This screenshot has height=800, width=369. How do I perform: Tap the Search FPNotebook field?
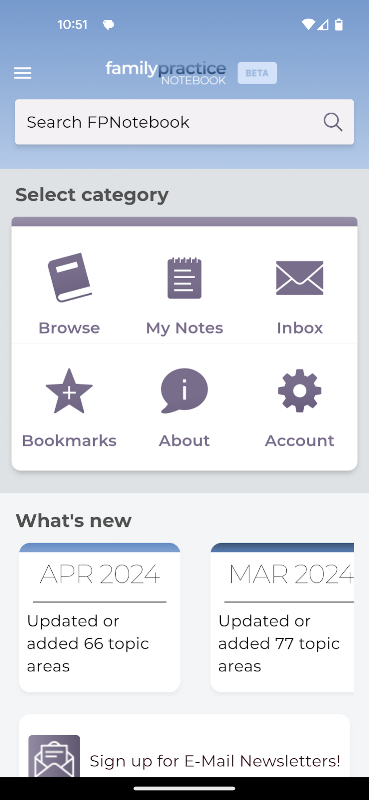coord(184,122)
